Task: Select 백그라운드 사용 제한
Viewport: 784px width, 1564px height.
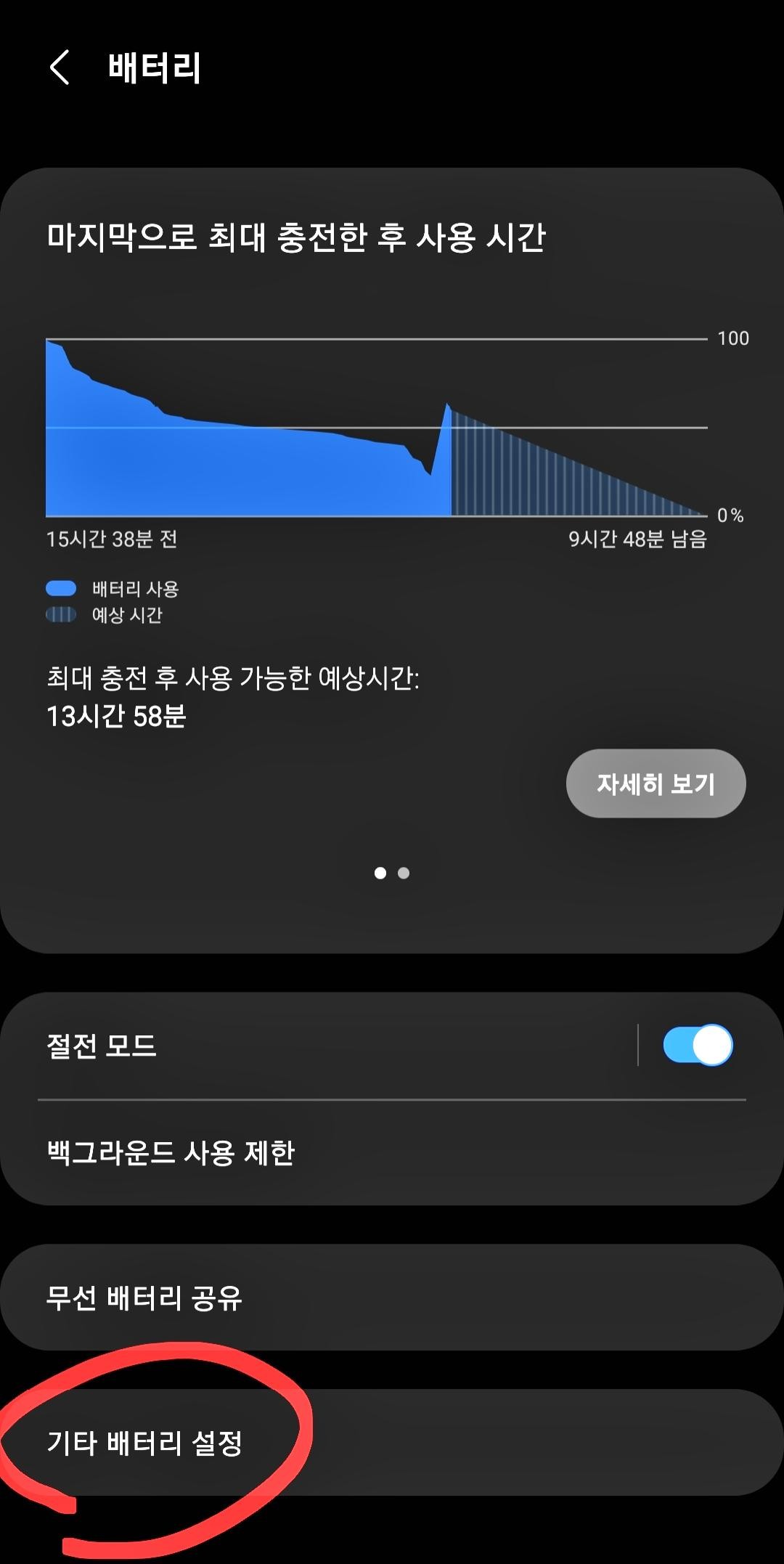Action: coord(171,1151)
